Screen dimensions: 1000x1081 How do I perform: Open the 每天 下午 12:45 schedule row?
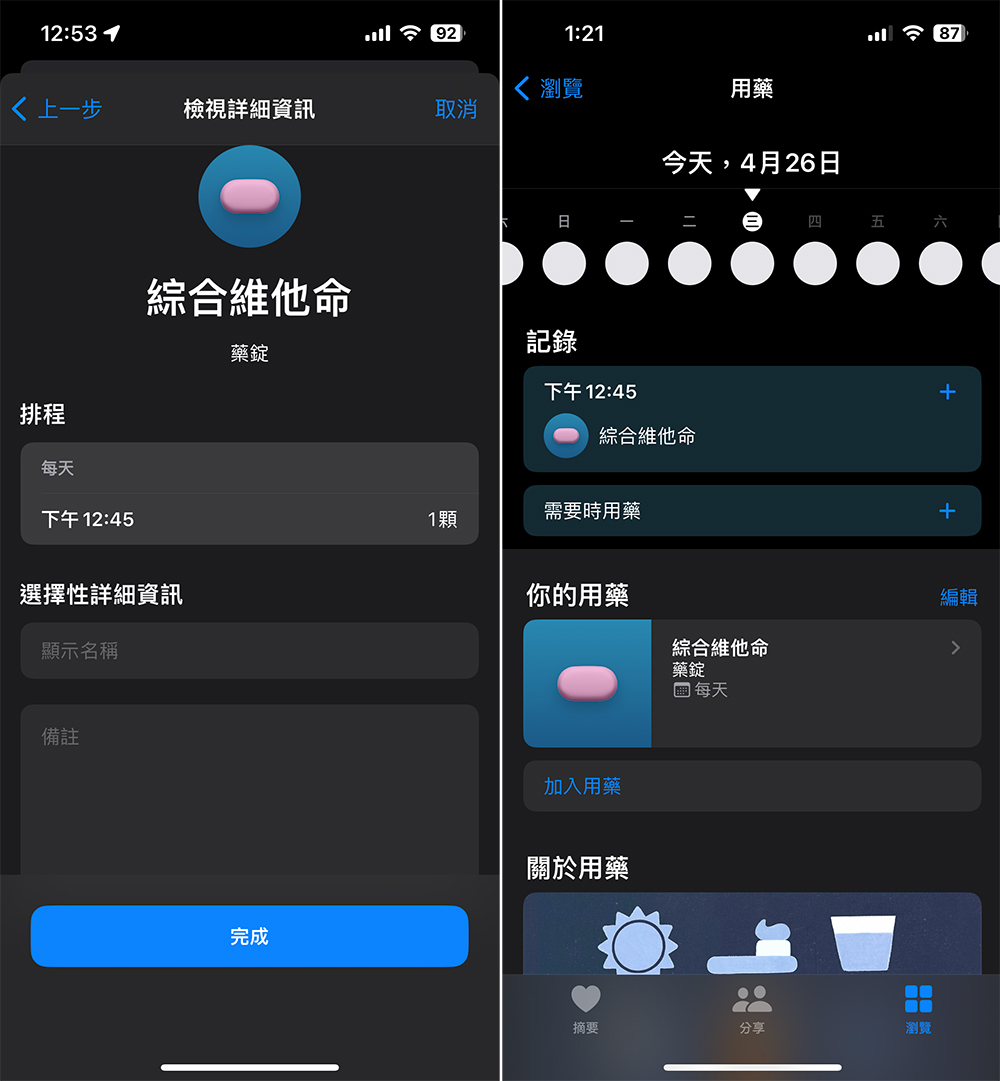[x=249, y=518]
